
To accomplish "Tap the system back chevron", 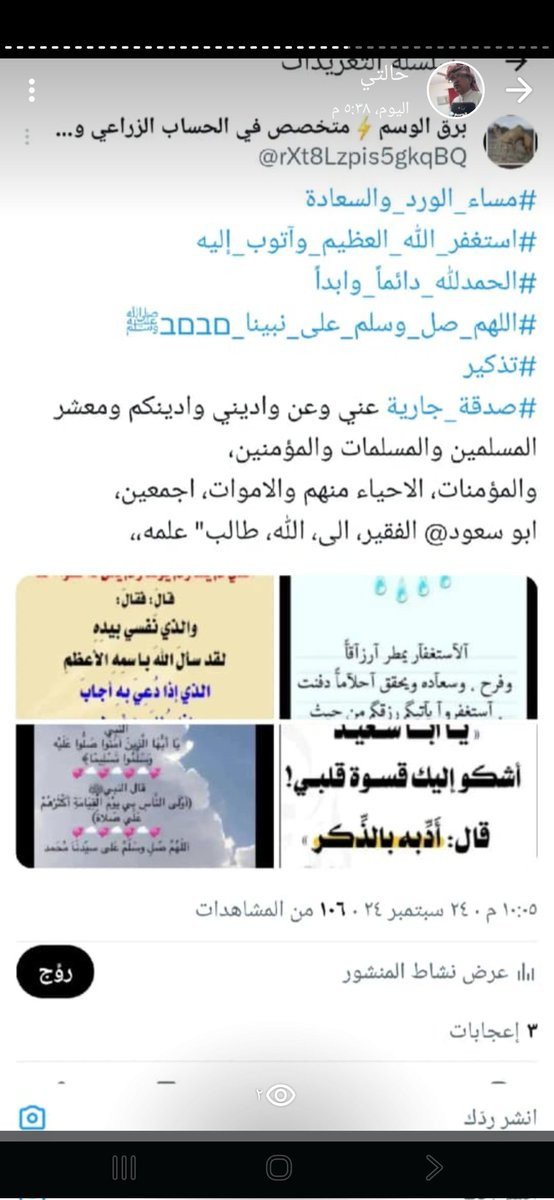I will click(x=434, y=1167).
